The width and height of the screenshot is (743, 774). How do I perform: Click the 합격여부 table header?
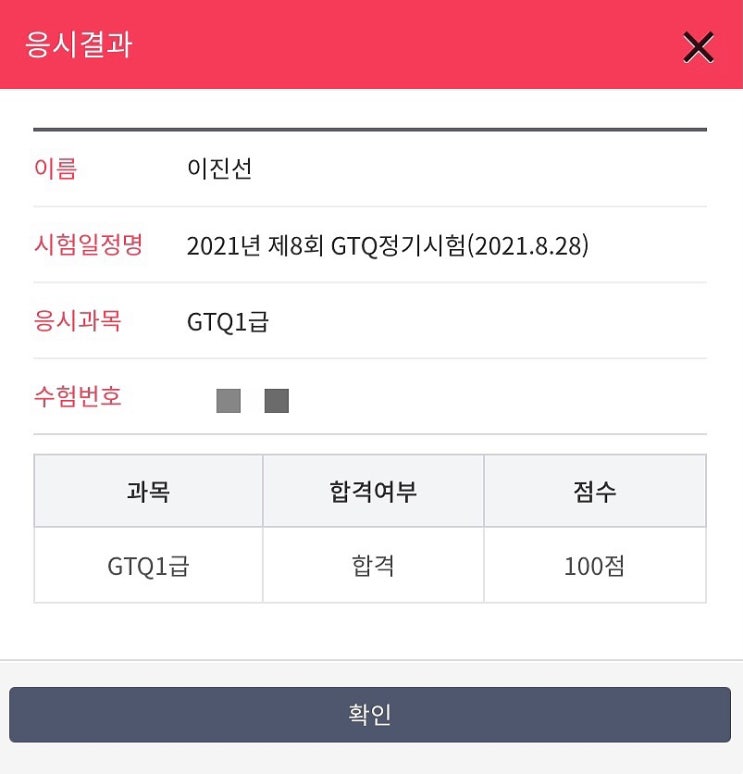pyautogui.click(x=371, y=490)
